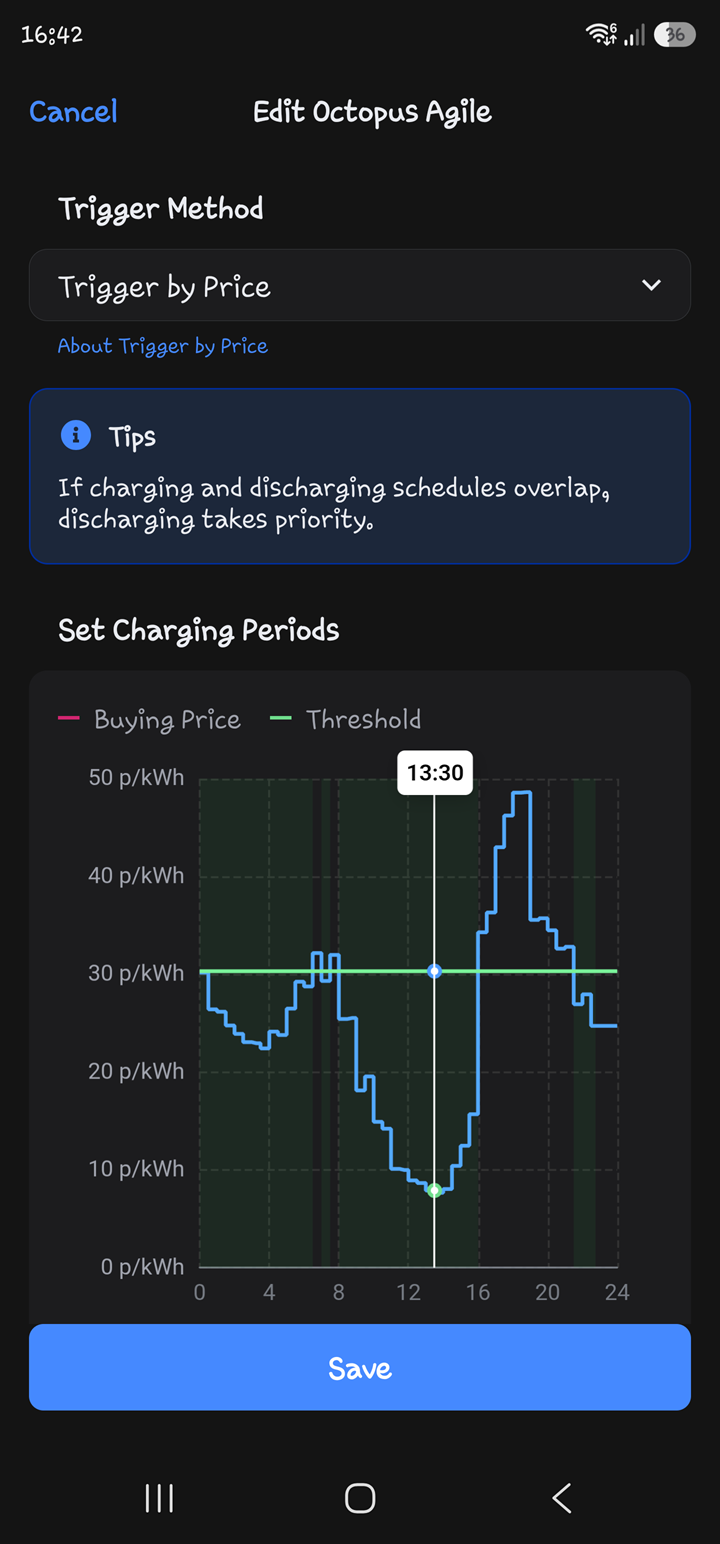
Task: Open recent apps from the navigation bar
Action: click(x=159, y=1497)
